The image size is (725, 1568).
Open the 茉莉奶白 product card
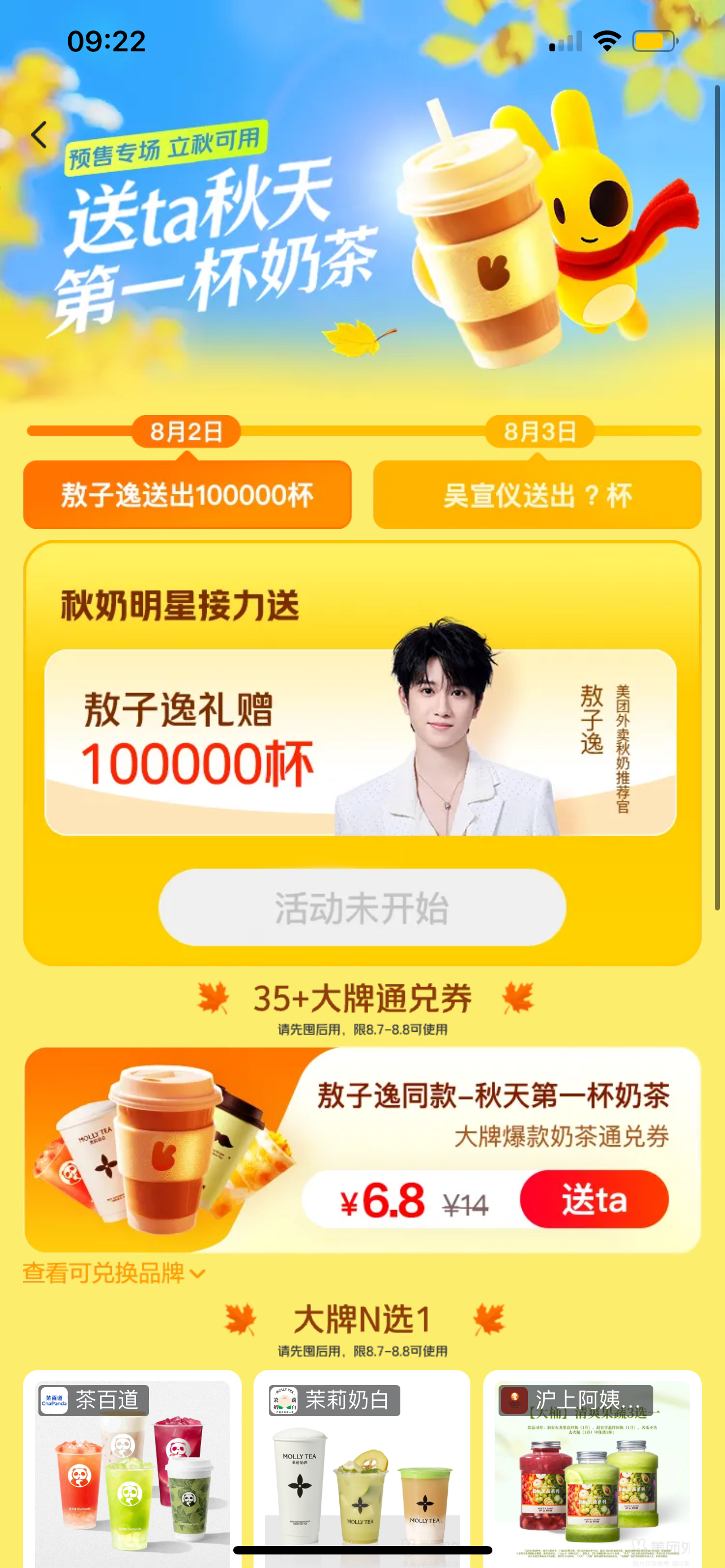(x=362, y=1468)
